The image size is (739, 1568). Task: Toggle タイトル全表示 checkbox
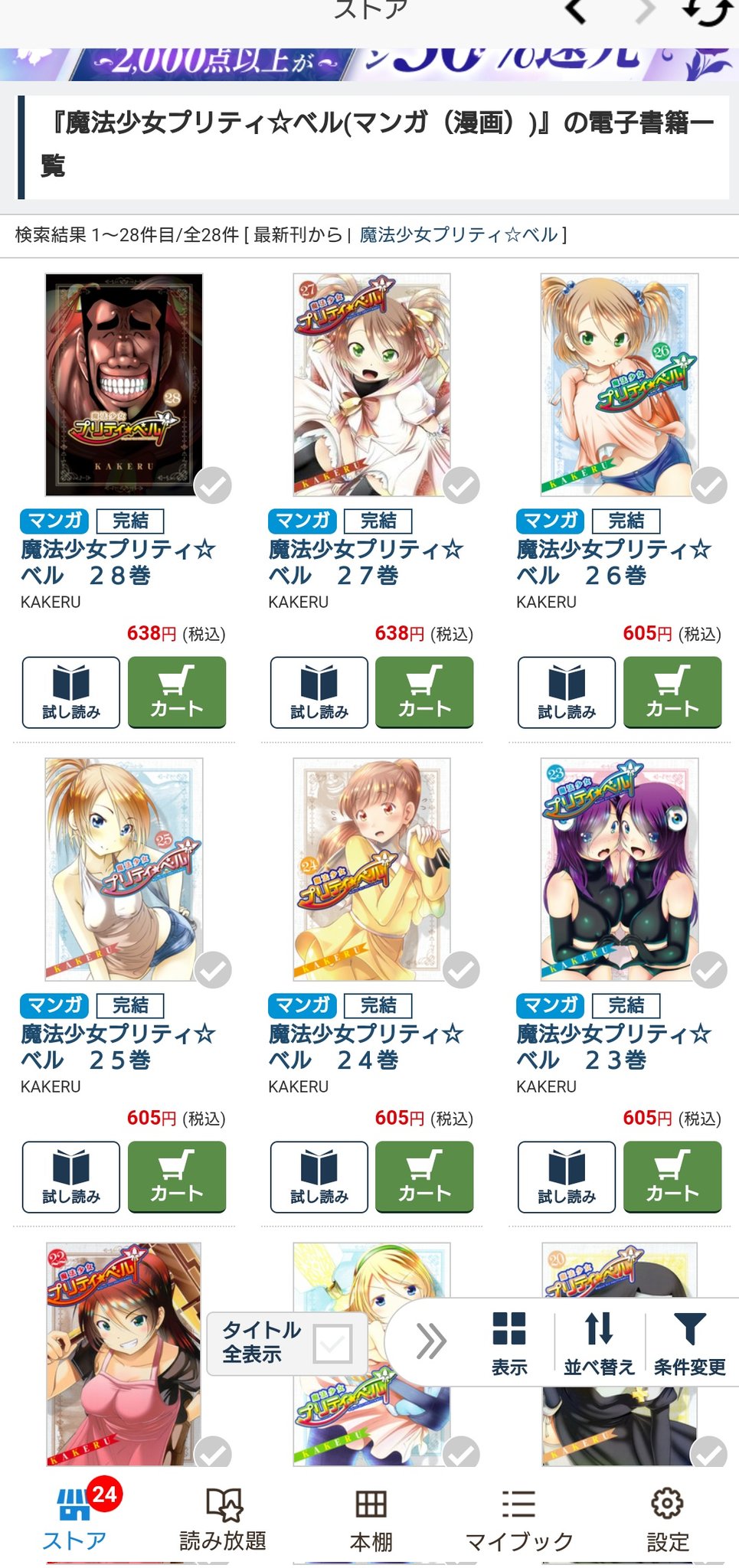coord(332,1343)
